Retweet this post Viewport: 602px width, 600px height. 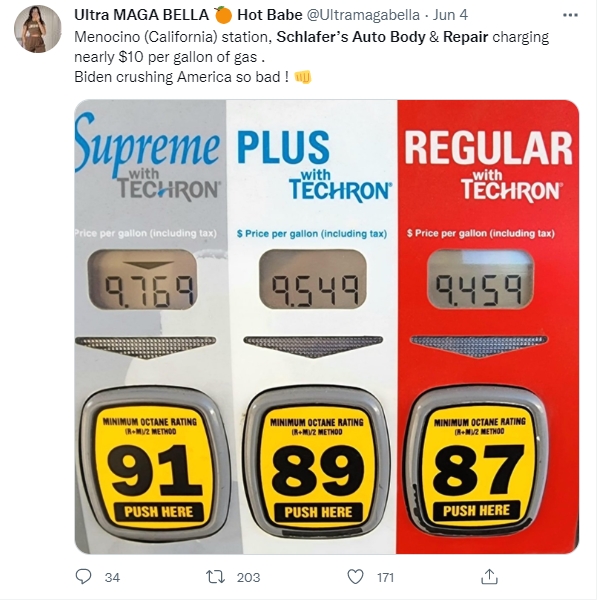215,577
